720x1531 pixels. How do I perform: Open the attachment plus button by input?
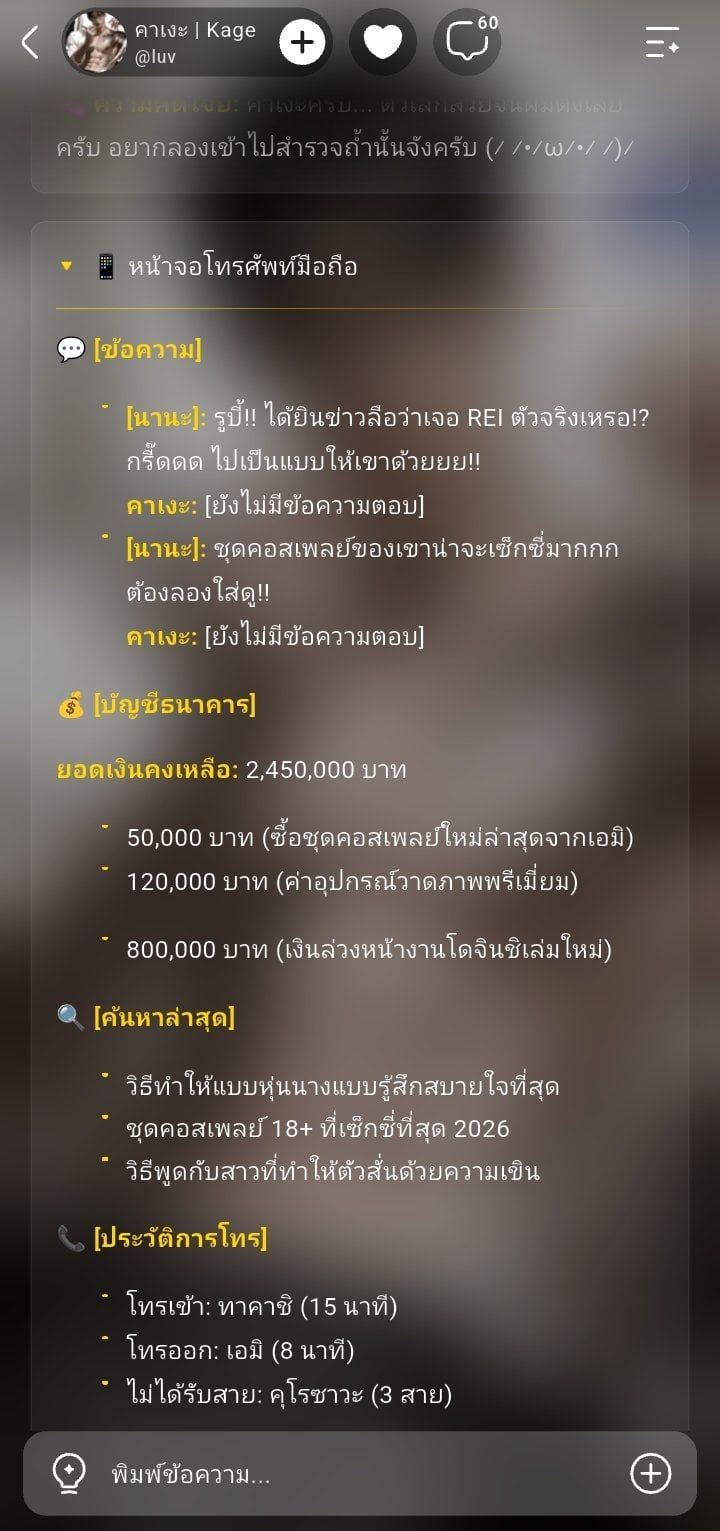(650, 1473)
